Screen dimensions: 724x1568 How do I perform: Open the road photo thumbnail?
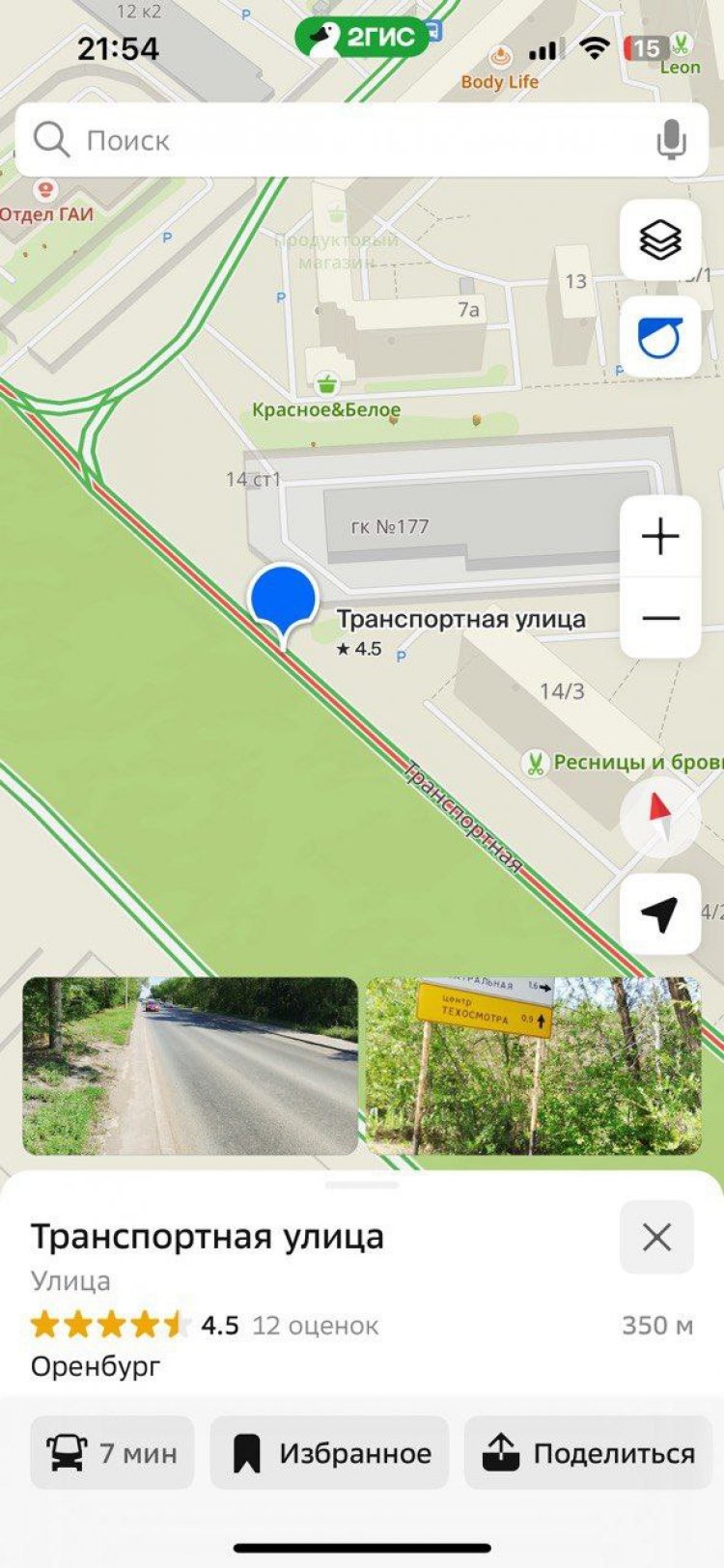[190, 1065]
